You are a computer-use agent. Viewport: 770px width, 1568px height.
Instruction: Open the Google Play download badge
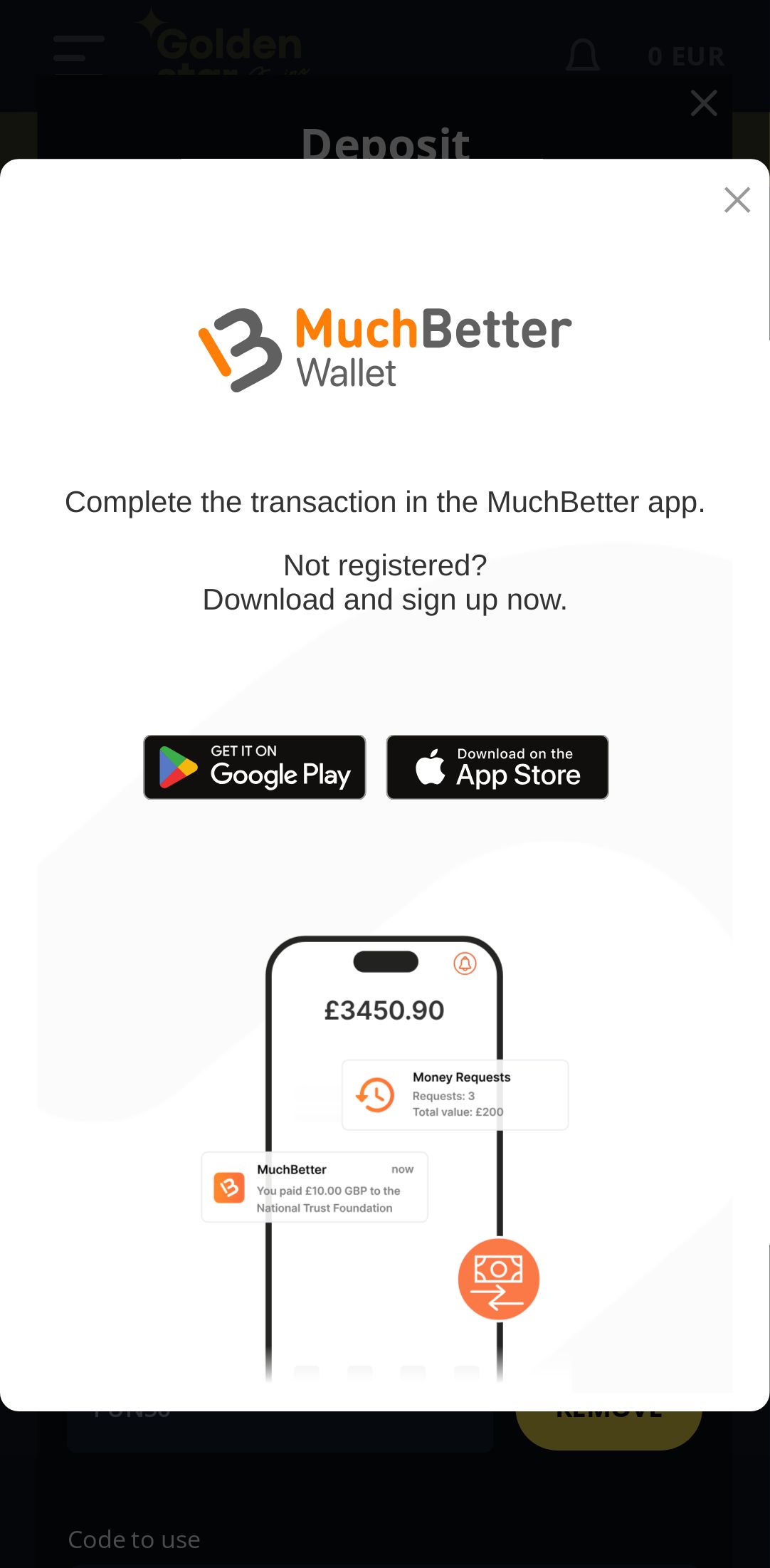[x=255, y=767]
